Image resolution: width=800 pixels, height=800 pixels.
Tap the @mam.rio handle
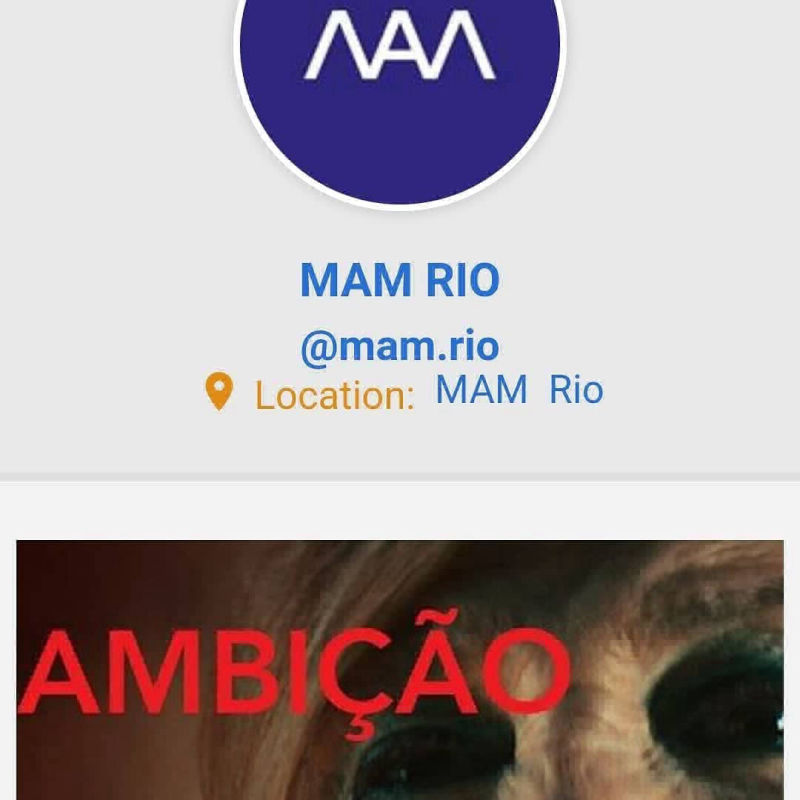pos(400,346)
